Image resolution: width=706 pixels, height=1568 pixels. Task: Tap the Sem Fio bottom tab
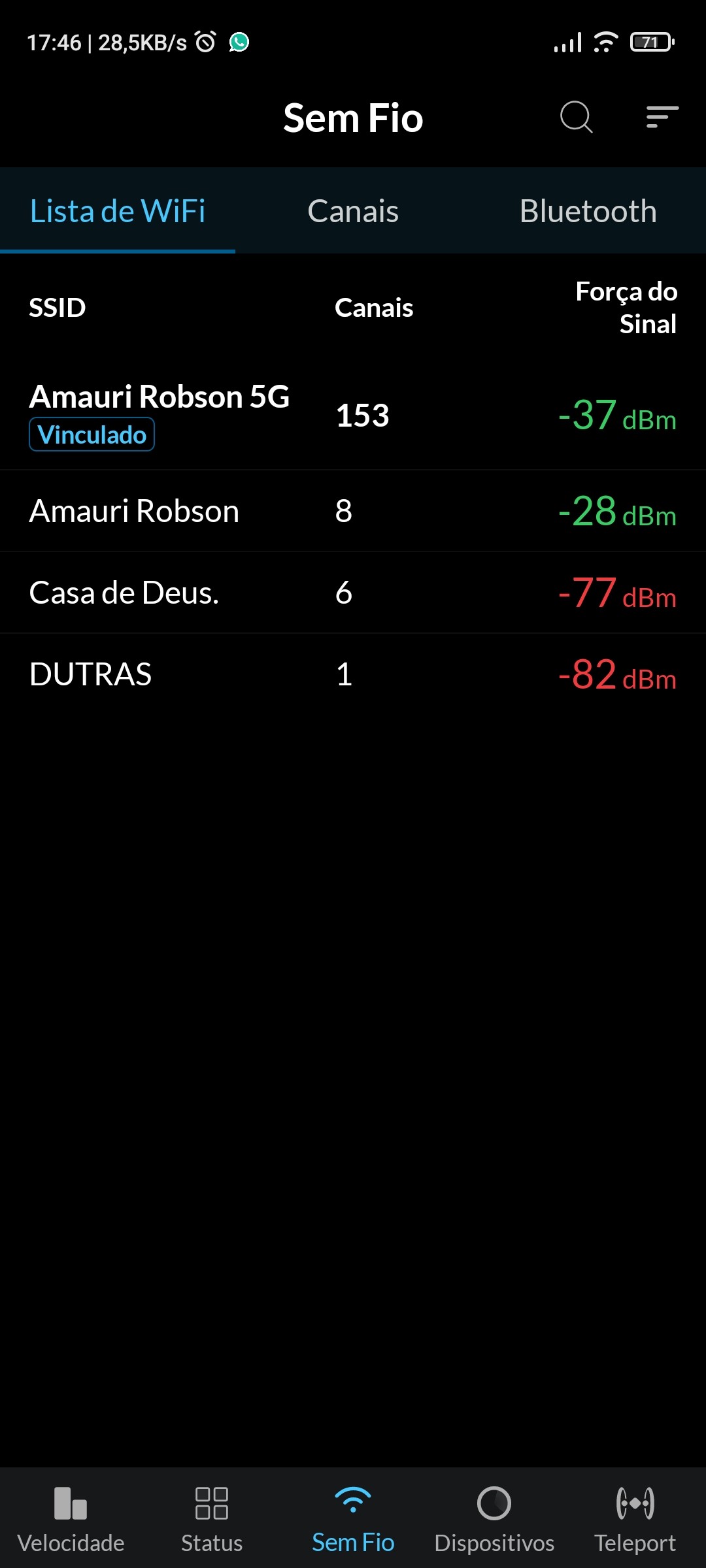point(353,1518)
